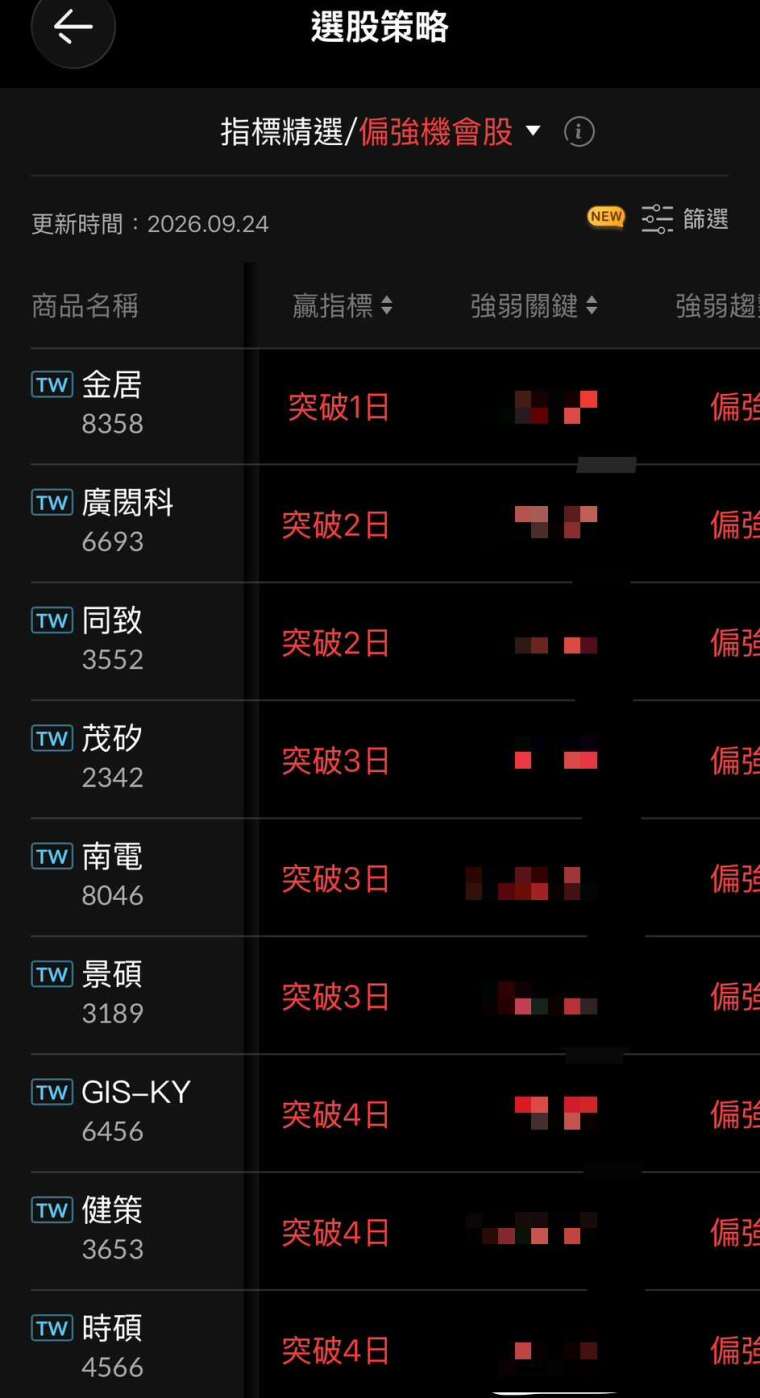Sort the list by 贏指標

342,306
